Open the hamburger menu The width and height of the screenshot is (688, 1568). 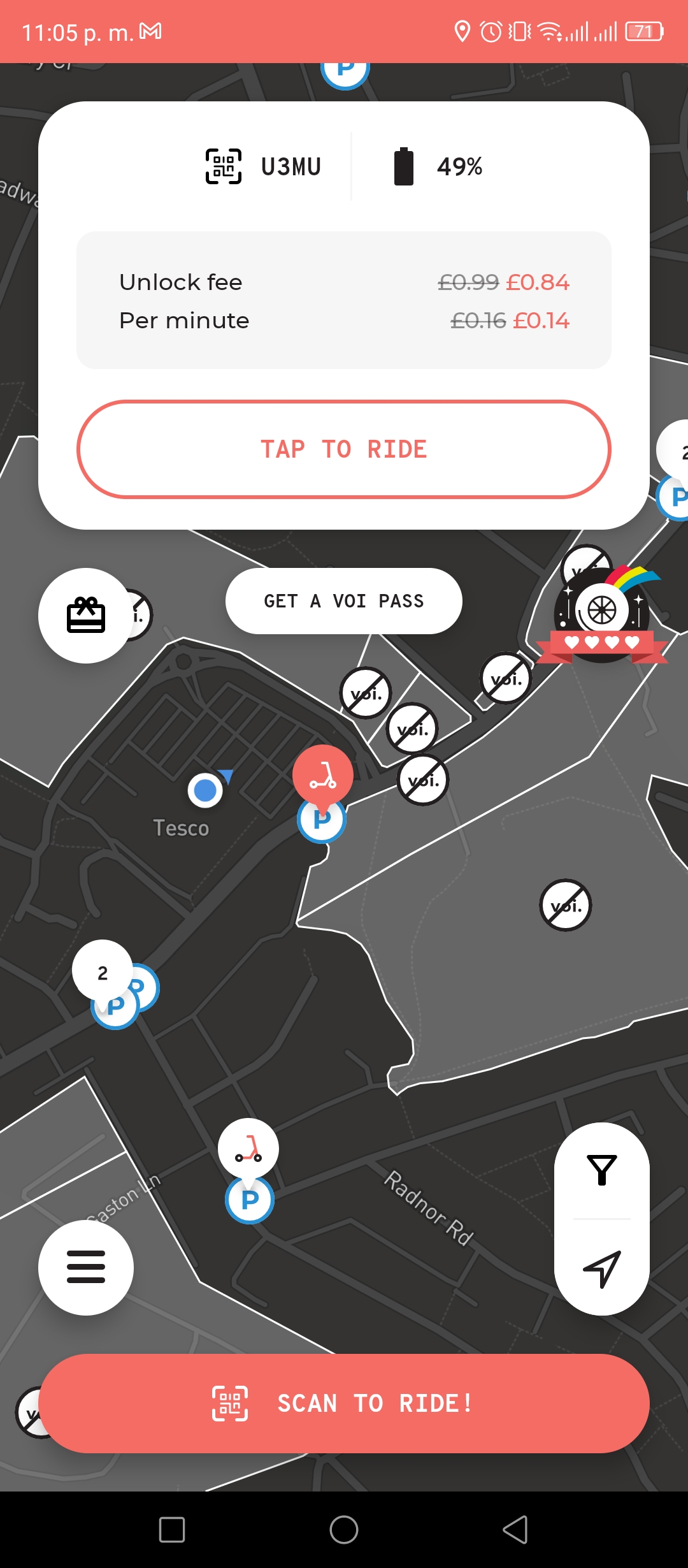pos(86,1267)
